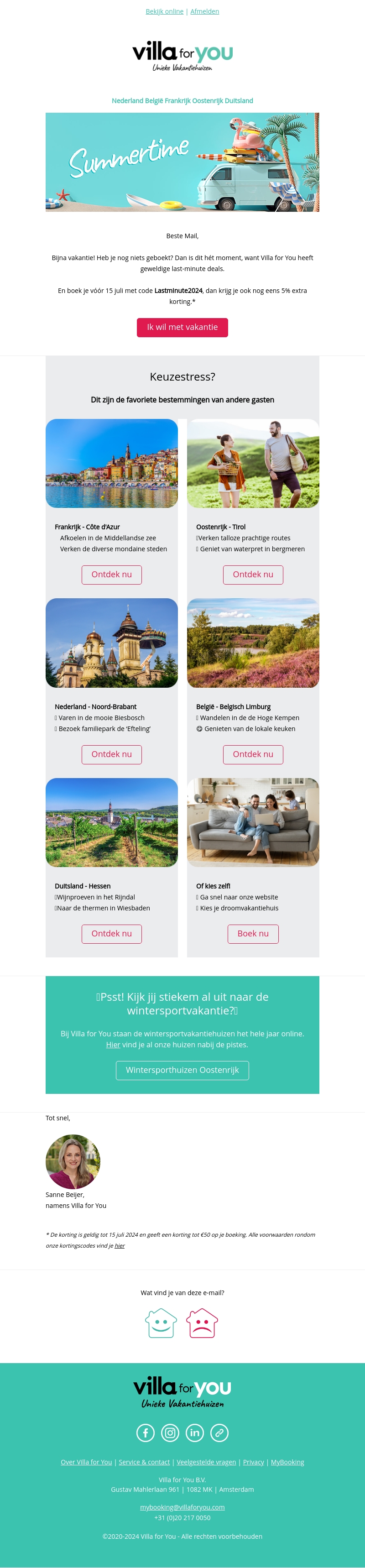
Task: Rate the email with the happy house
Action: point(161,1323)
